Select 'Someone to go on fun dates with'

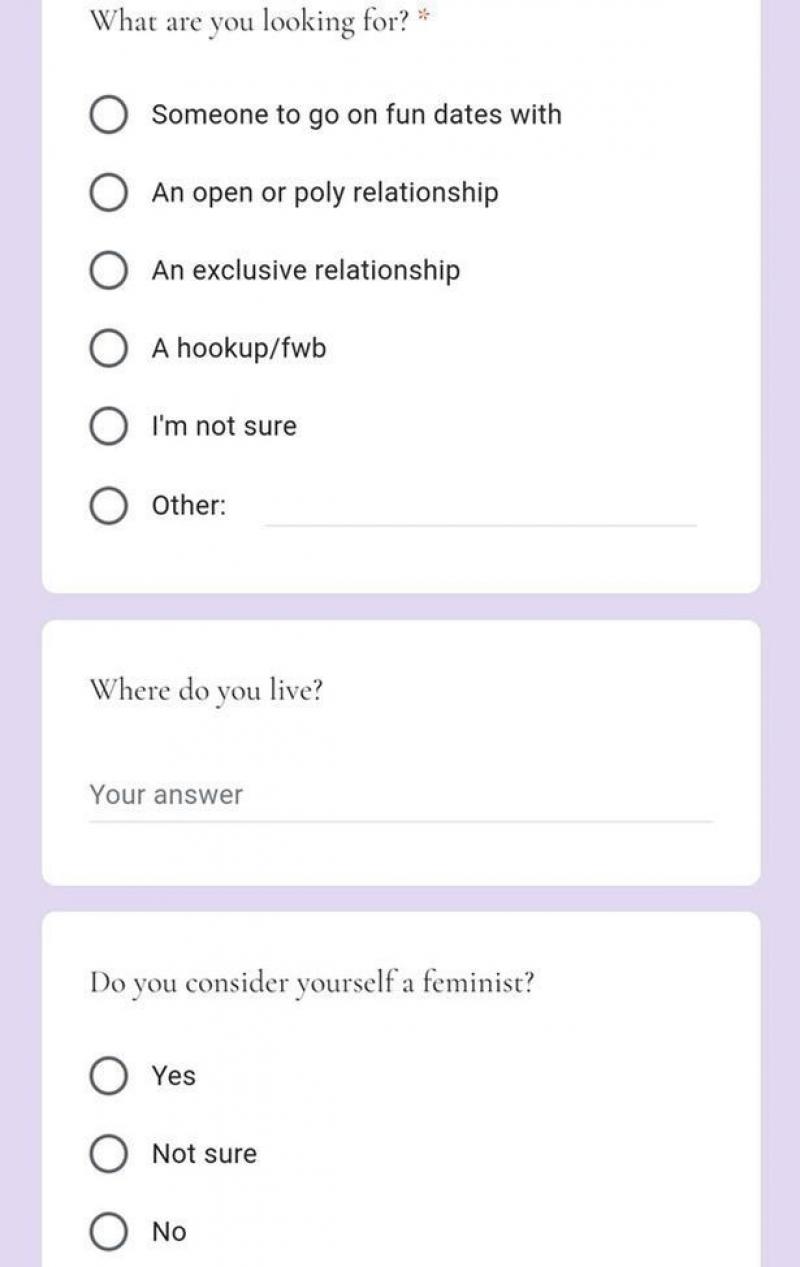(108, 115)
